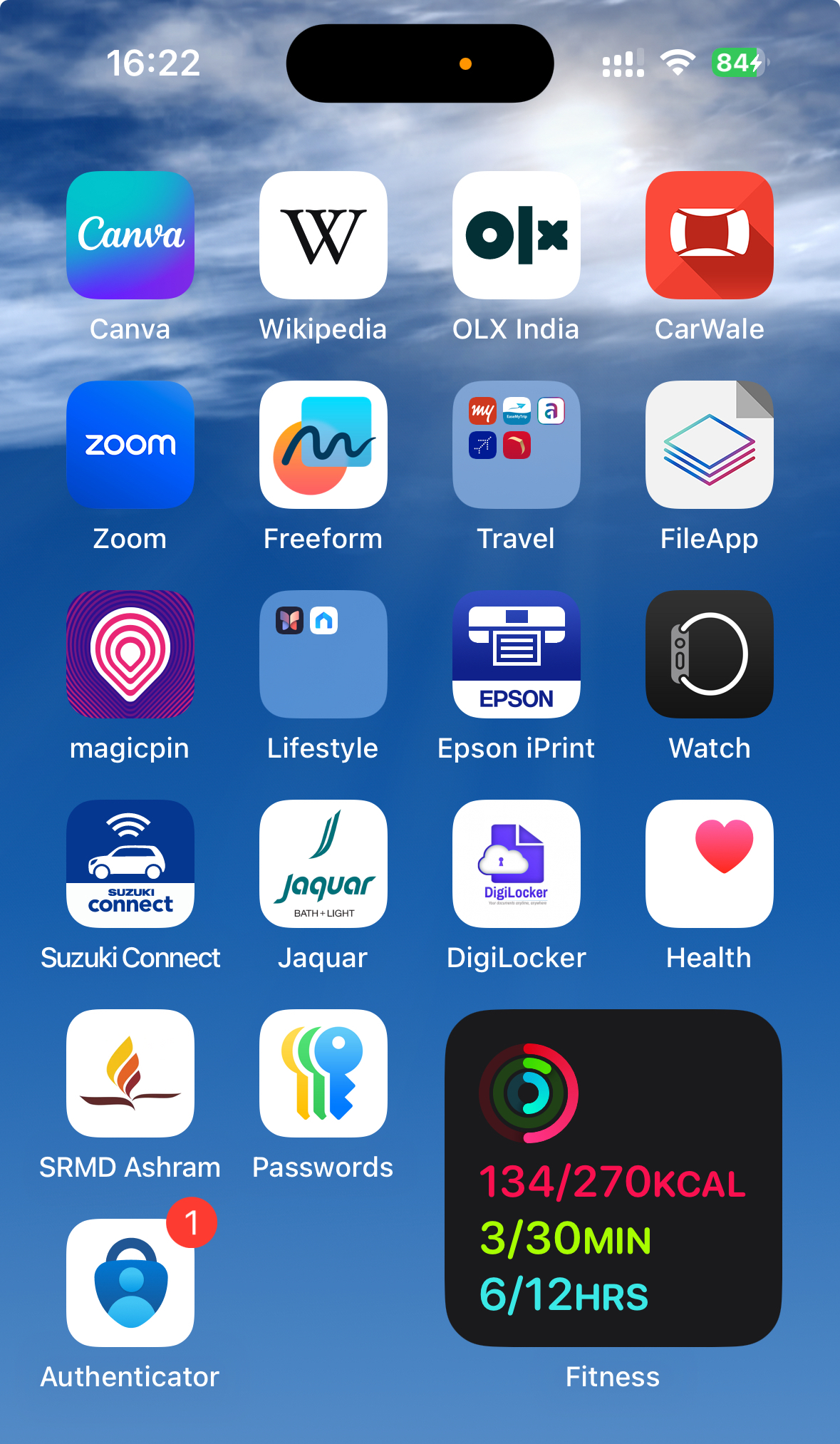840x1444 pixels.
Task: Expand the Travel folder
Action: click(x=517, y=445)
